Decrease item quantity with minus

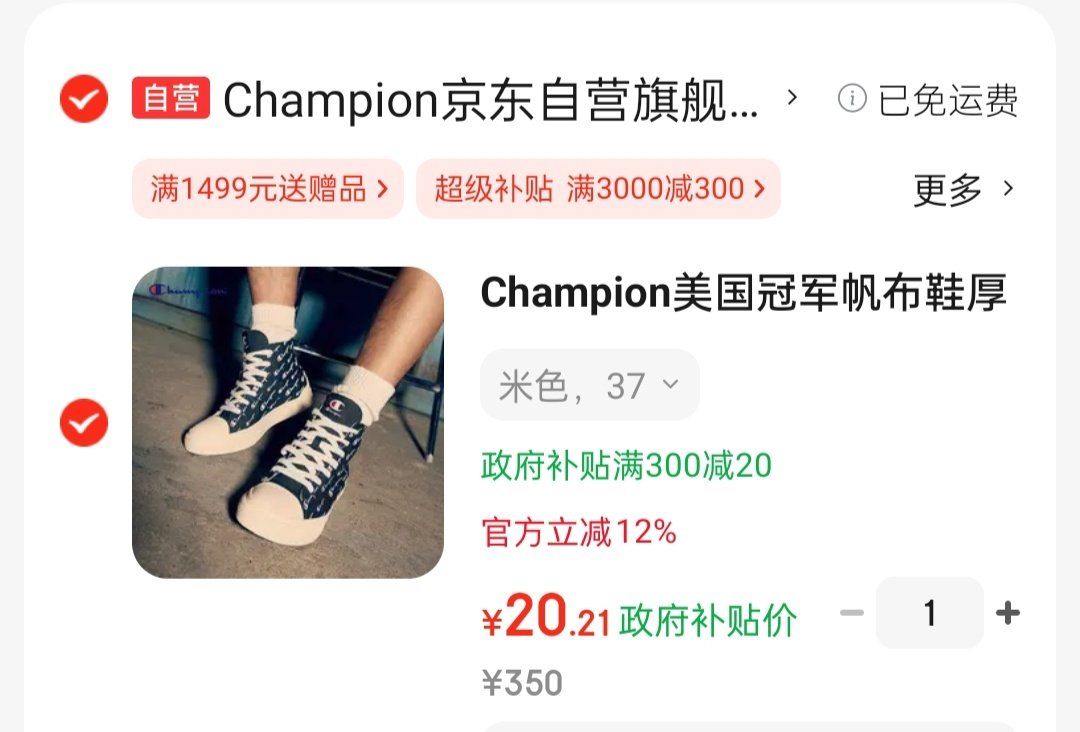coord(851,612)
